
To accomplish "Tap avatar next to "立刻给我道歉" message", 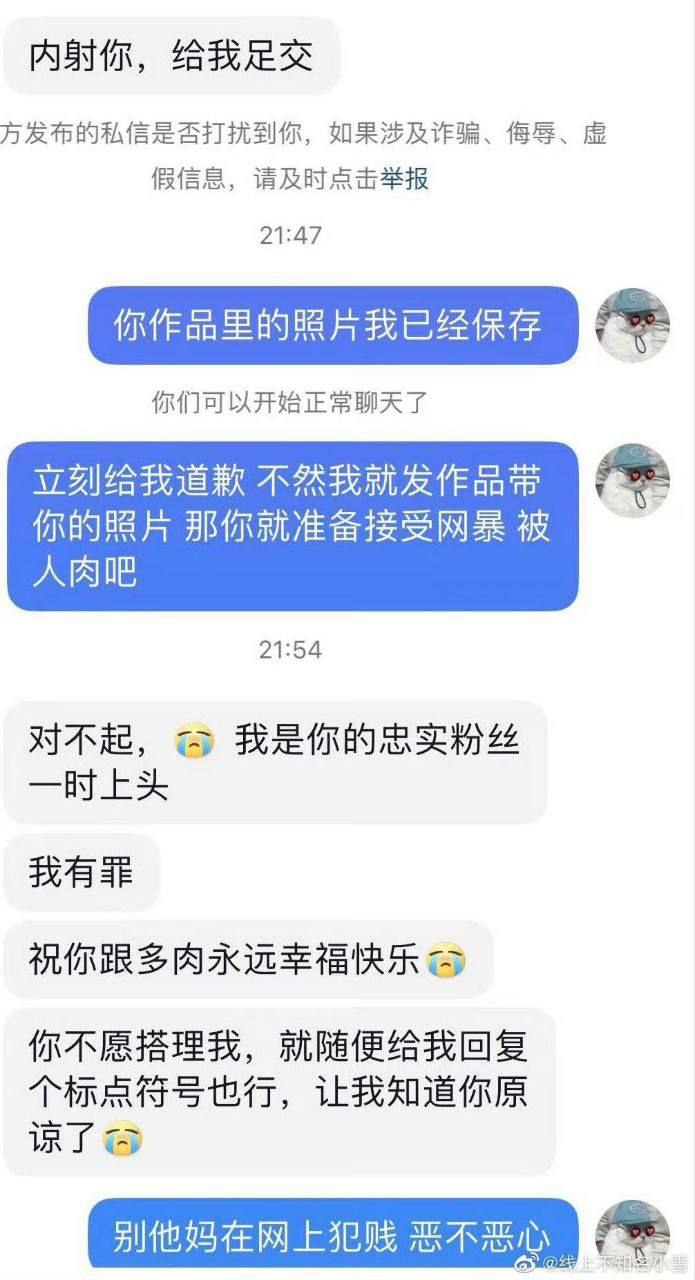I will tap(632, 481).
